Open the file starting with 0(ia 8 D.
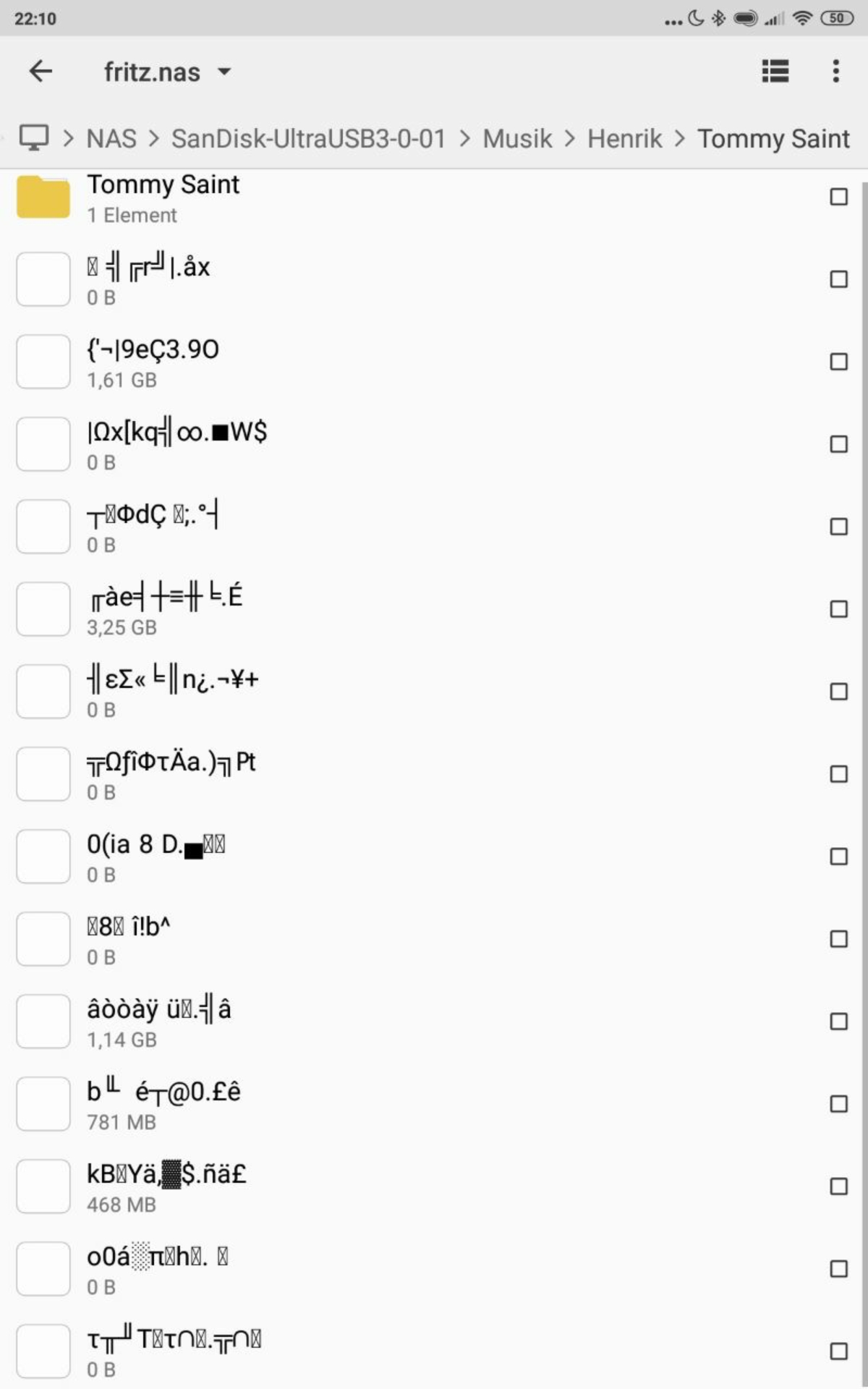The width and height of the screenshot is (868, 1389). (x=156, y=857)
